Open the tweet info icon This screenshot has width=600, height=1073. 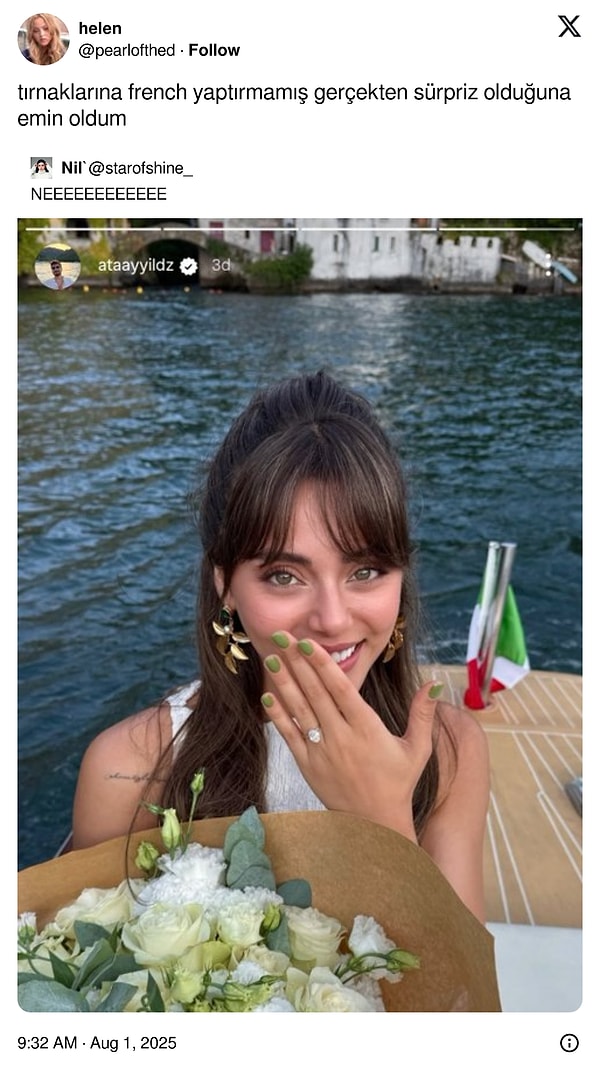(x=569, y=1043)
